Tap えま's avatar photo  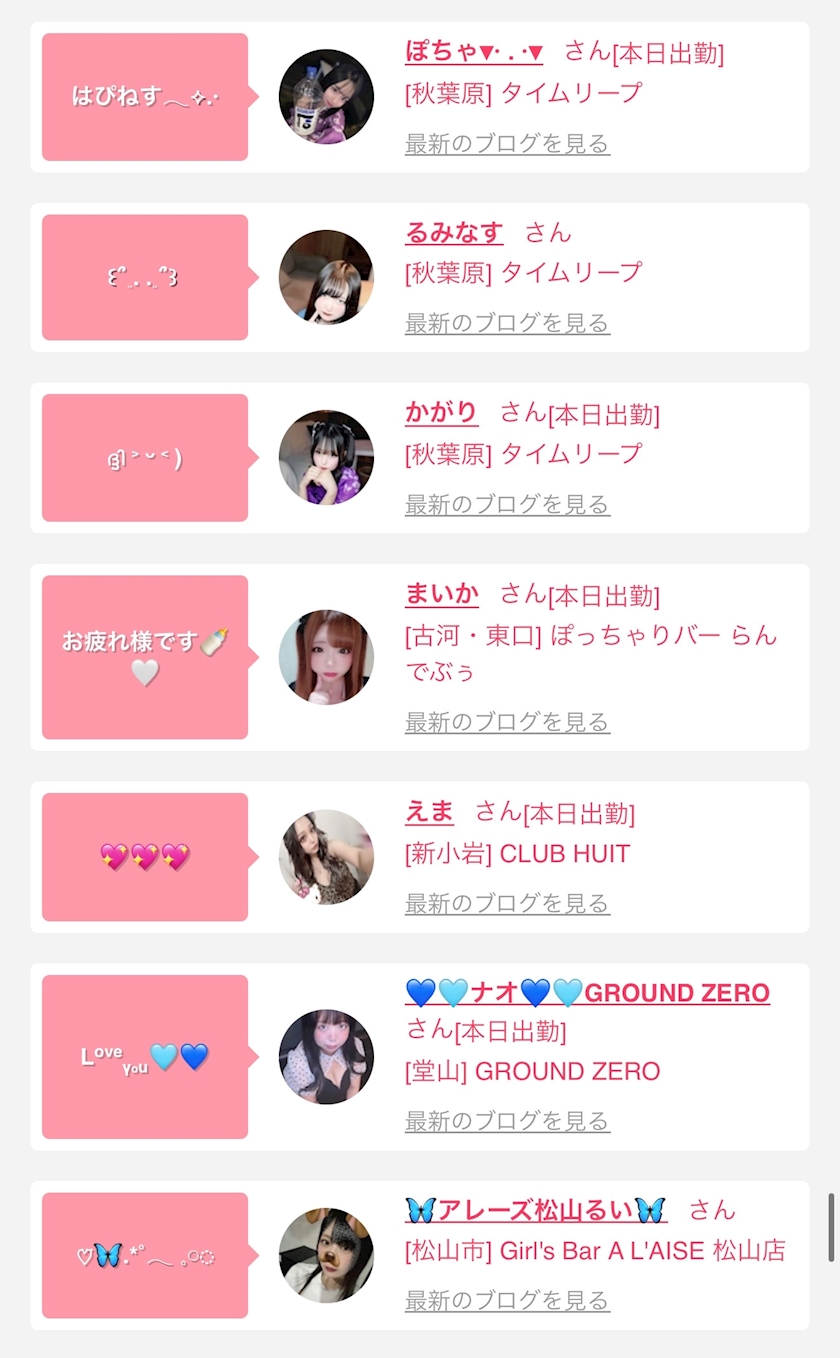(x=326, y=857)
